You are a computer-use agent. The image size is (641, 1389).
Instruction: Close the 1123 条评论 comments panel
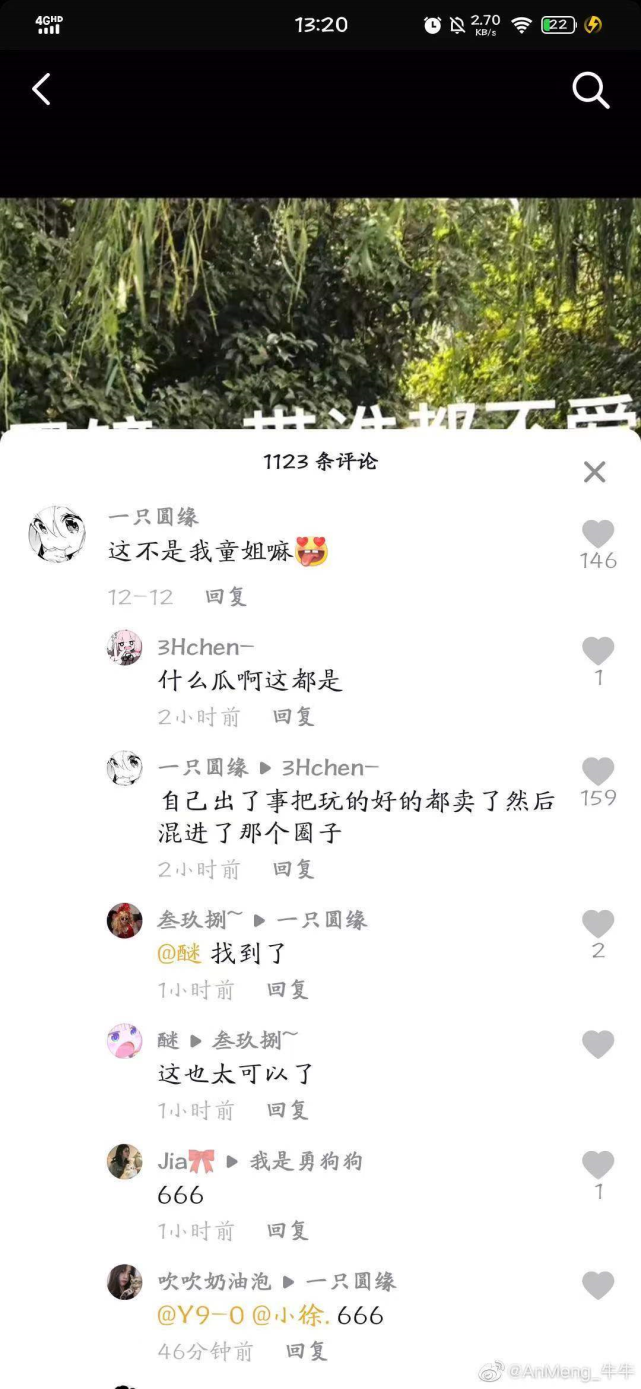point(595,472)
